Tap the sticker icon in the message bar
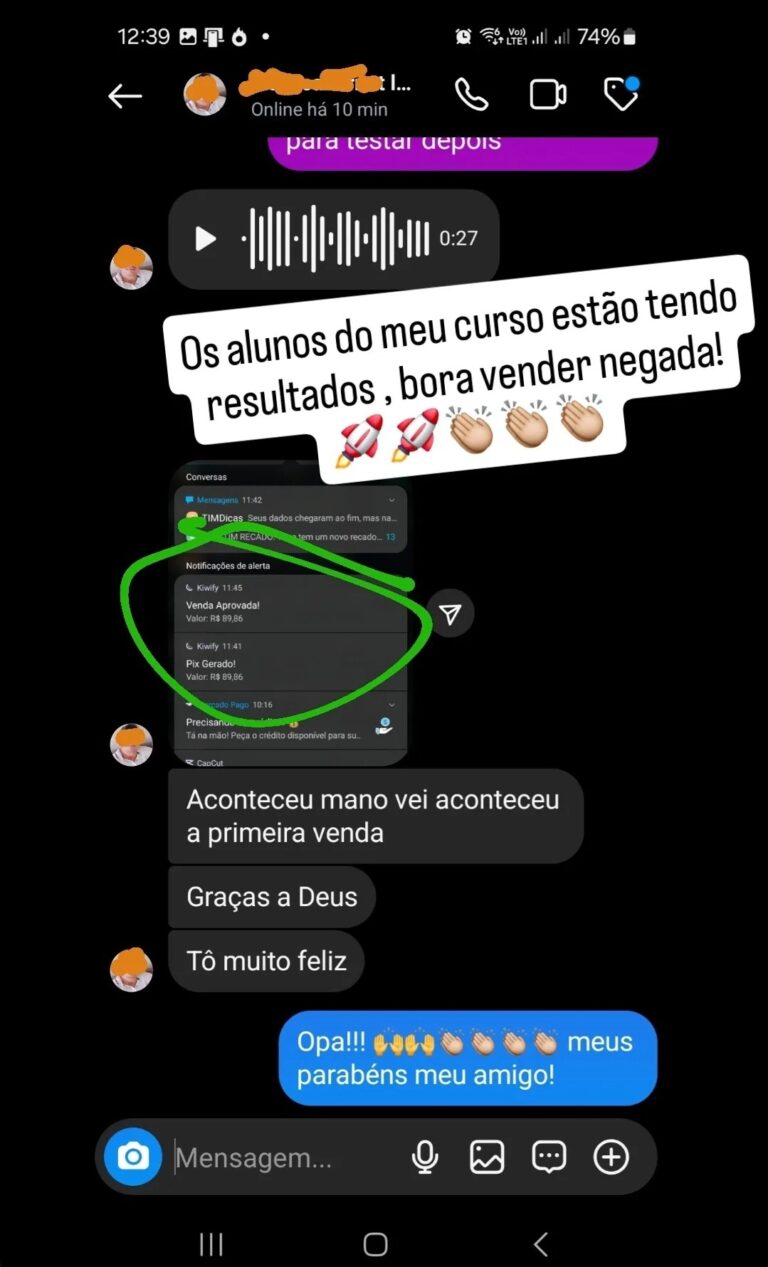The image size is (768, 1267). point(548,1157)
